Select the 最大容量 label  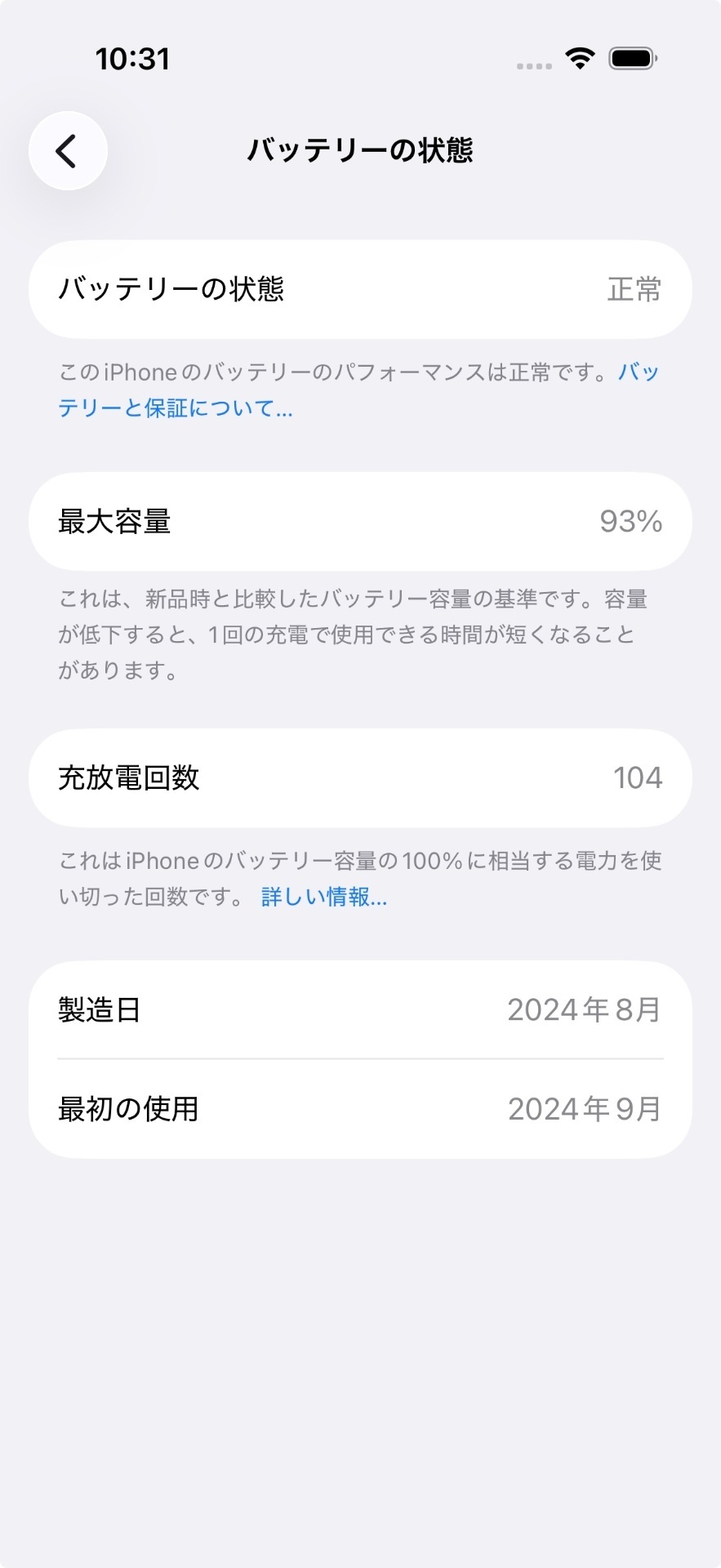click(x=114, y=521)
